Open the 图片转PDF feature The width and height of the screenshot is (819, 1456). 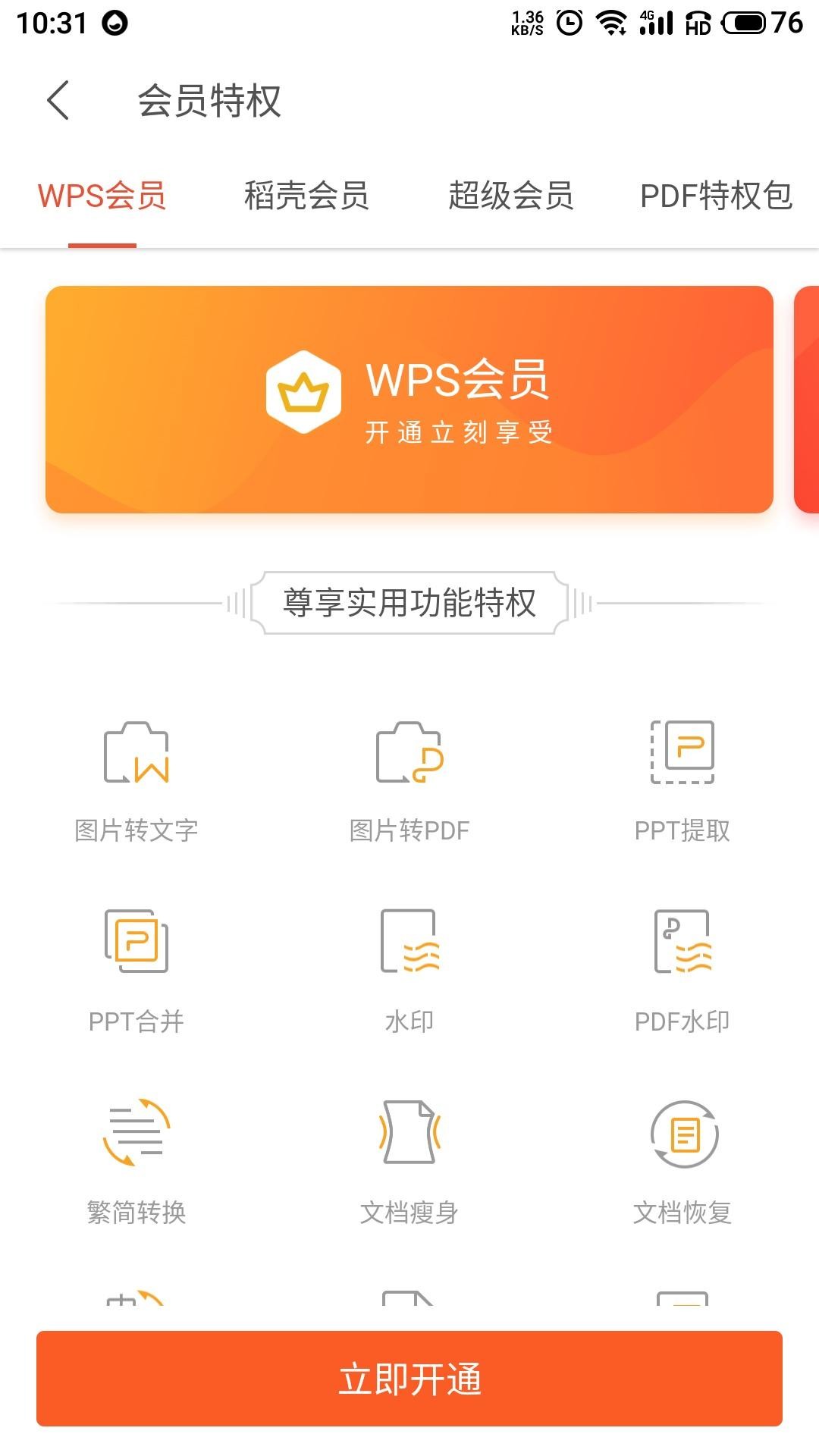(x=409, y=781)
